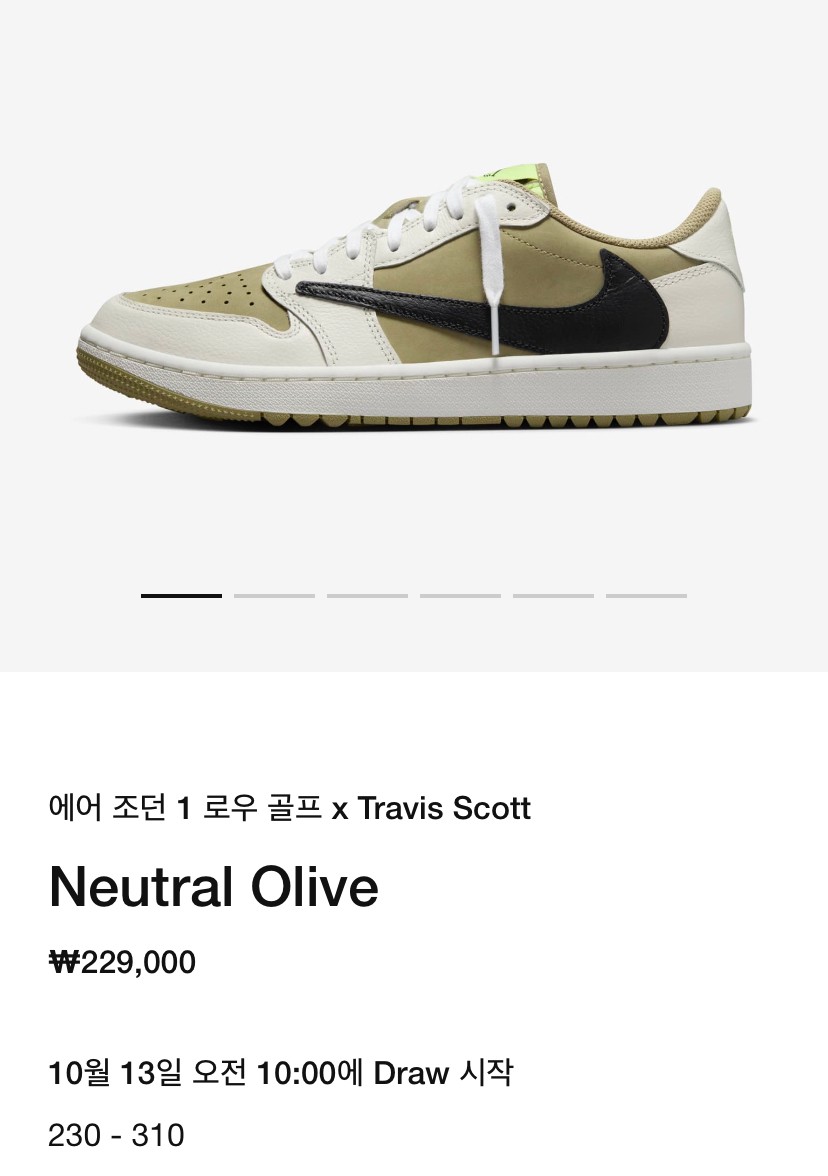The height and width of the screenshot is (1176, 828).
Task: Select the last photo indicator segment
Action: tap(646, 596)
